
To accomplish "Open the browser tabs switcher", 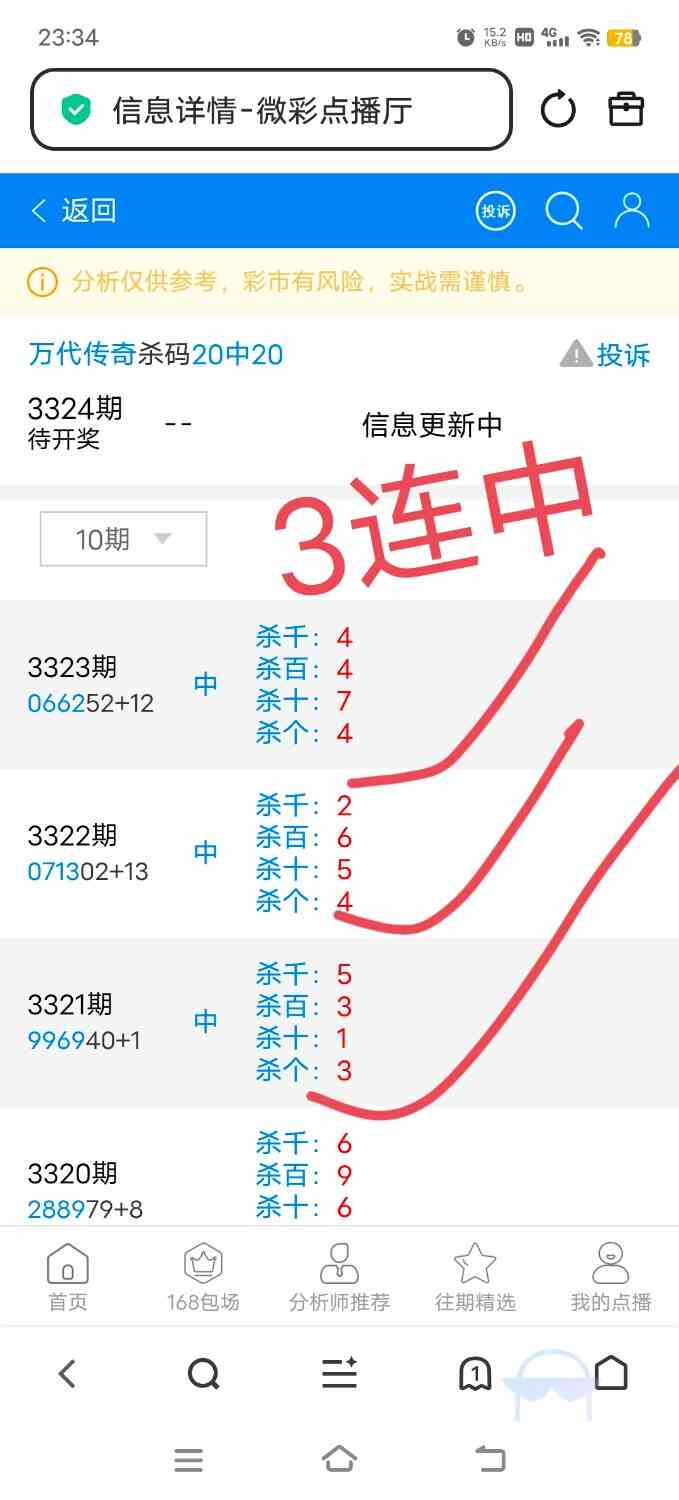I will (475, 1374).
